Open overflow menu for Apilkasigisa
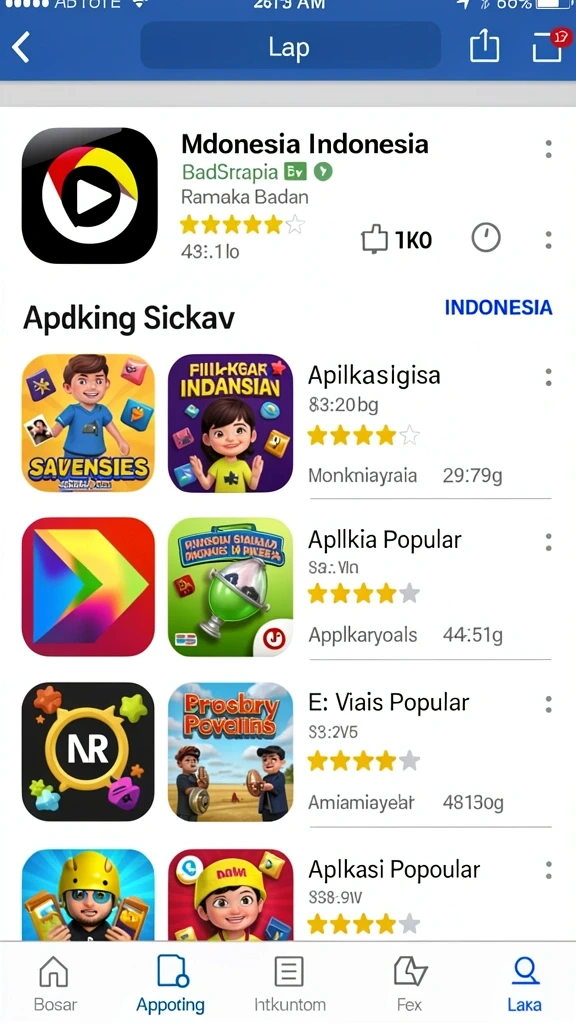 548,377
